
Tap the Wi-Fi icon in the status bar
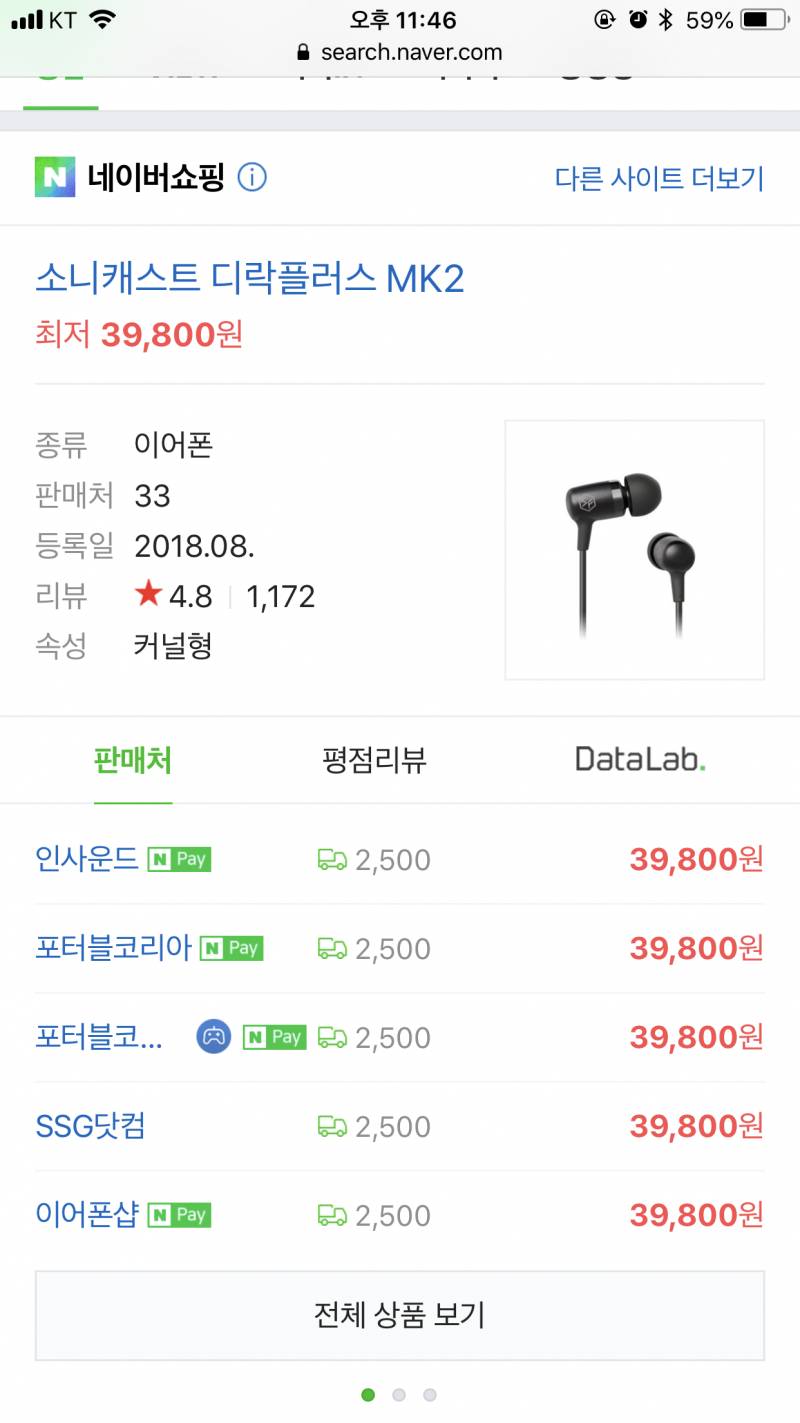click(103, 17)
